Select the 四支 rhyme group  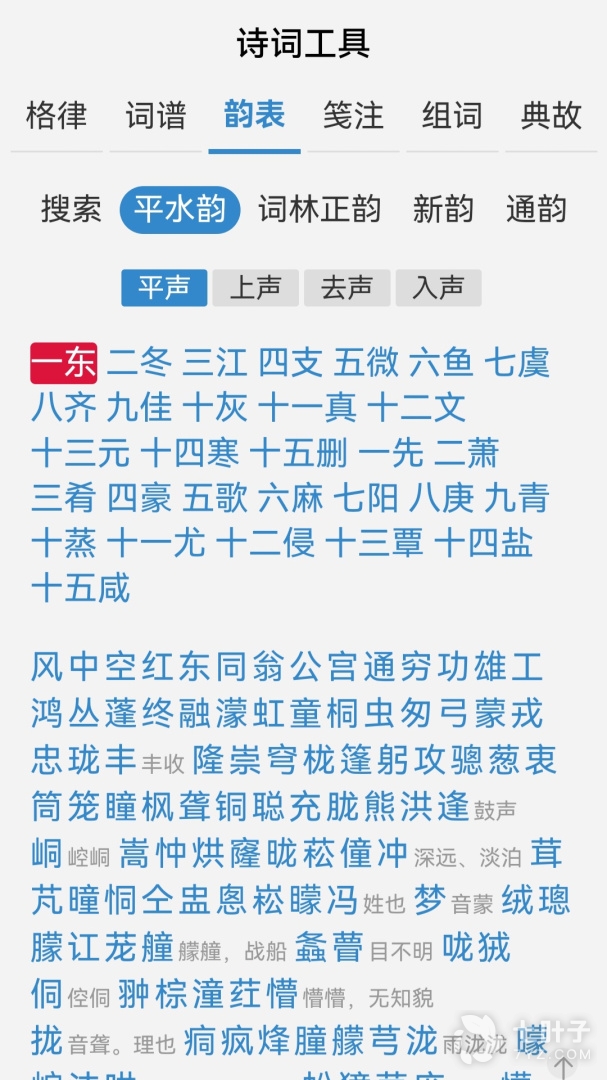(x=291, y=362)
